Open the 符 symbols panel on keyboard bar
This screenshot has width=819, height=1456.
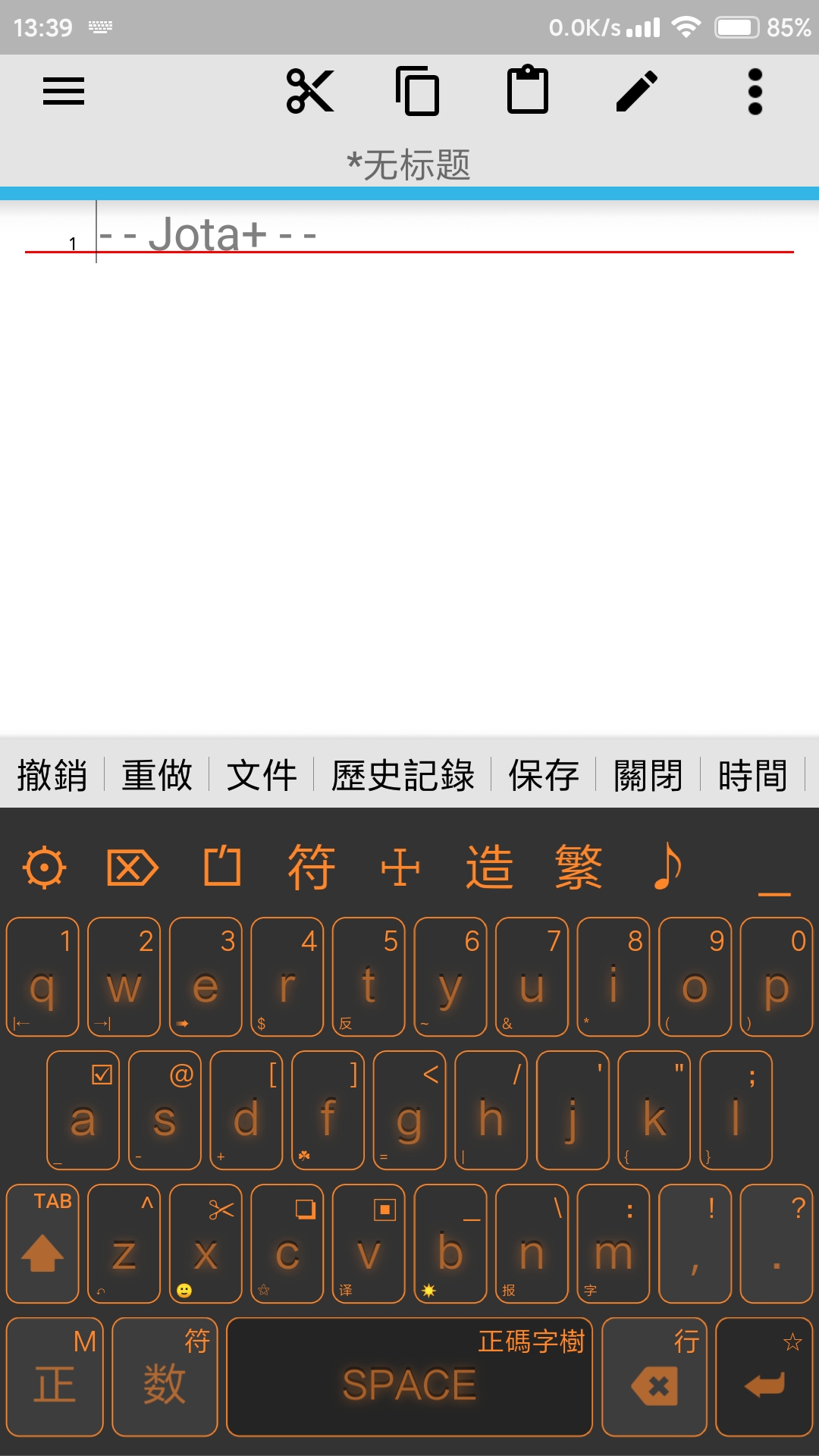pyautogui.click(x=312, y=868)
